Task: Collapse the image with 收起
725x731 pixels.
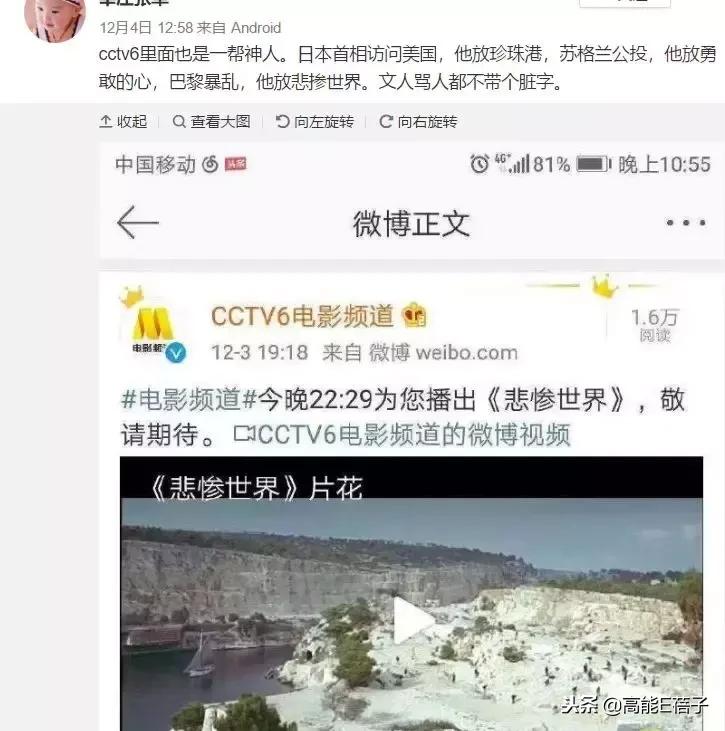Action: pyautogui.click(x=123, y=121)
